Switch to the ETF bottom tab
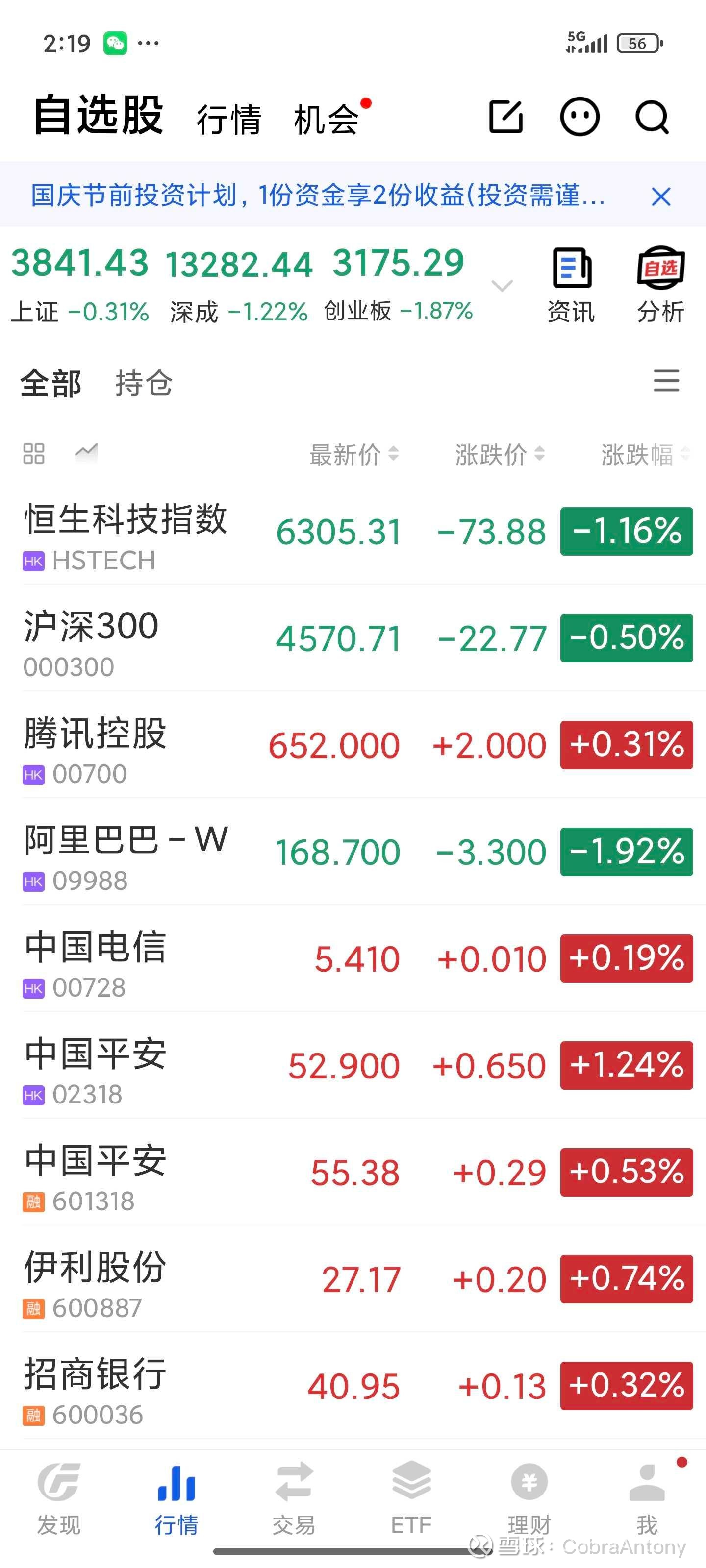Screen dimensions: 706x1568 pyautogui.click(x=411, y=1498)
